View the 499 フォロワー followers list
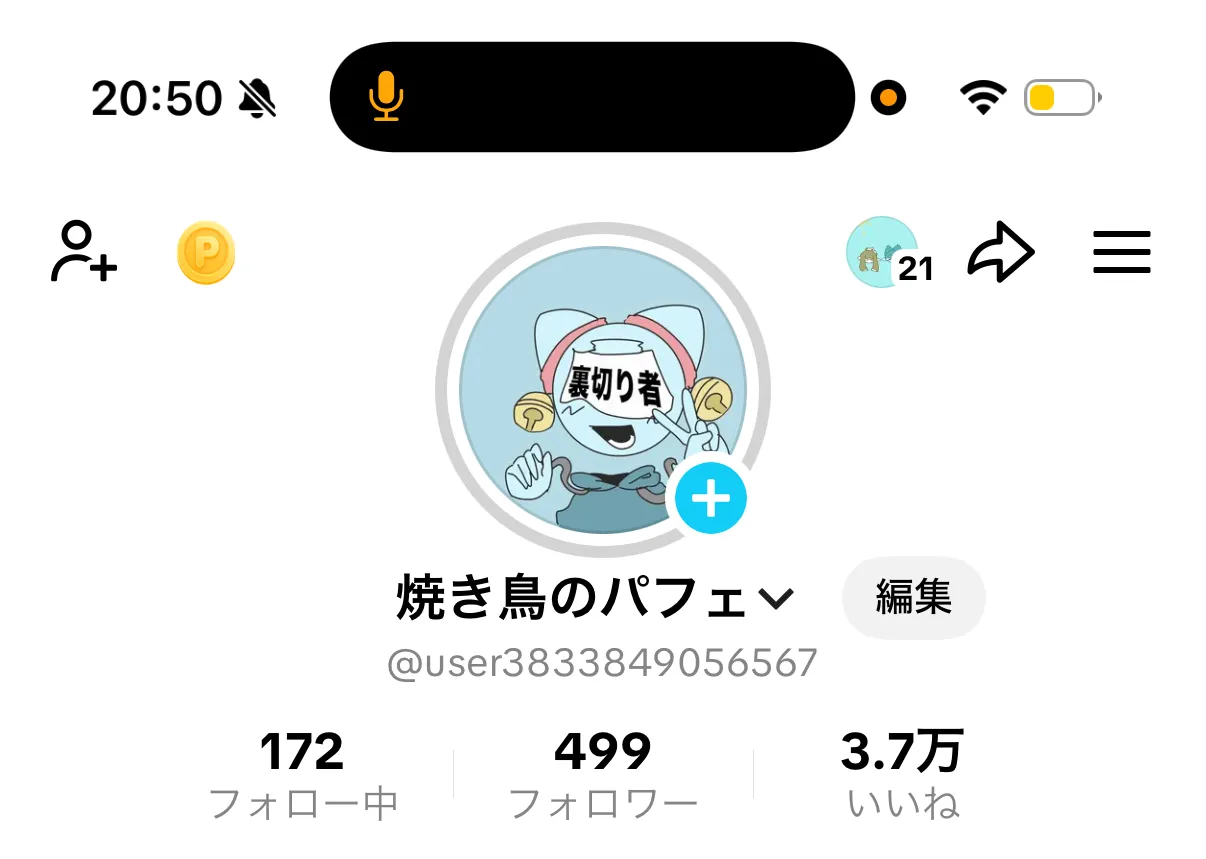 pos(603,774)
